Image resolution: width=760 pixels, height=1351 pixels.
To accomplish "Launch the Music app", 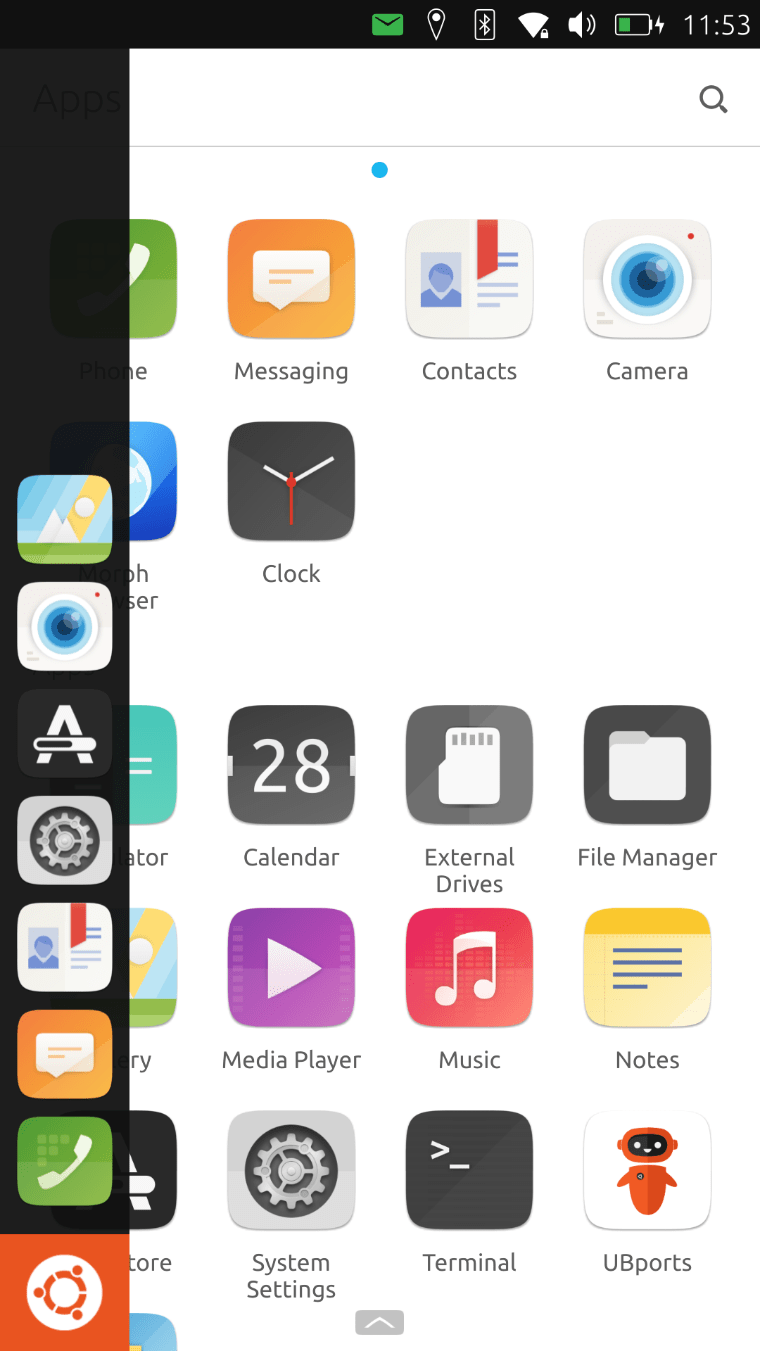I will 469,968.
